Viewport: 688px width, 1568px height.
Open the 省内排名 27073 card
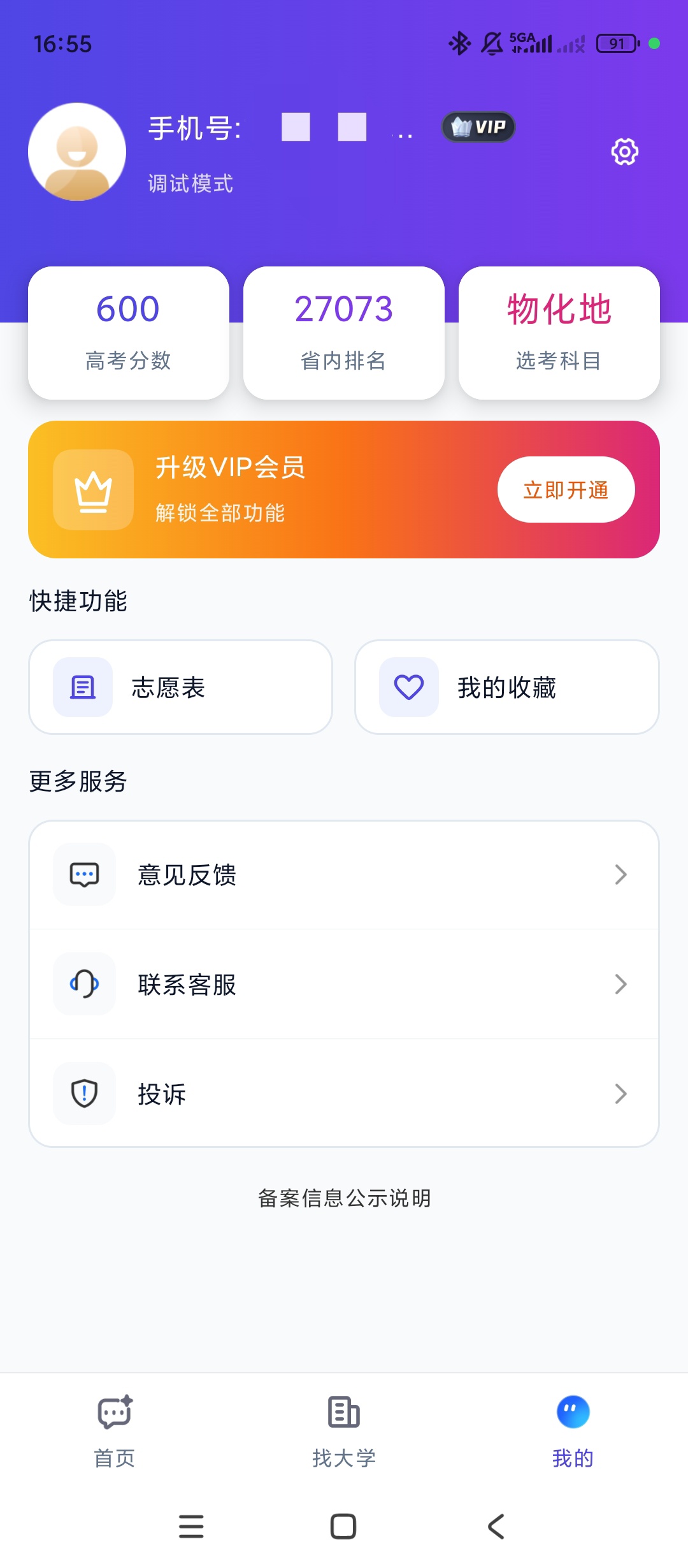point(344,333)
